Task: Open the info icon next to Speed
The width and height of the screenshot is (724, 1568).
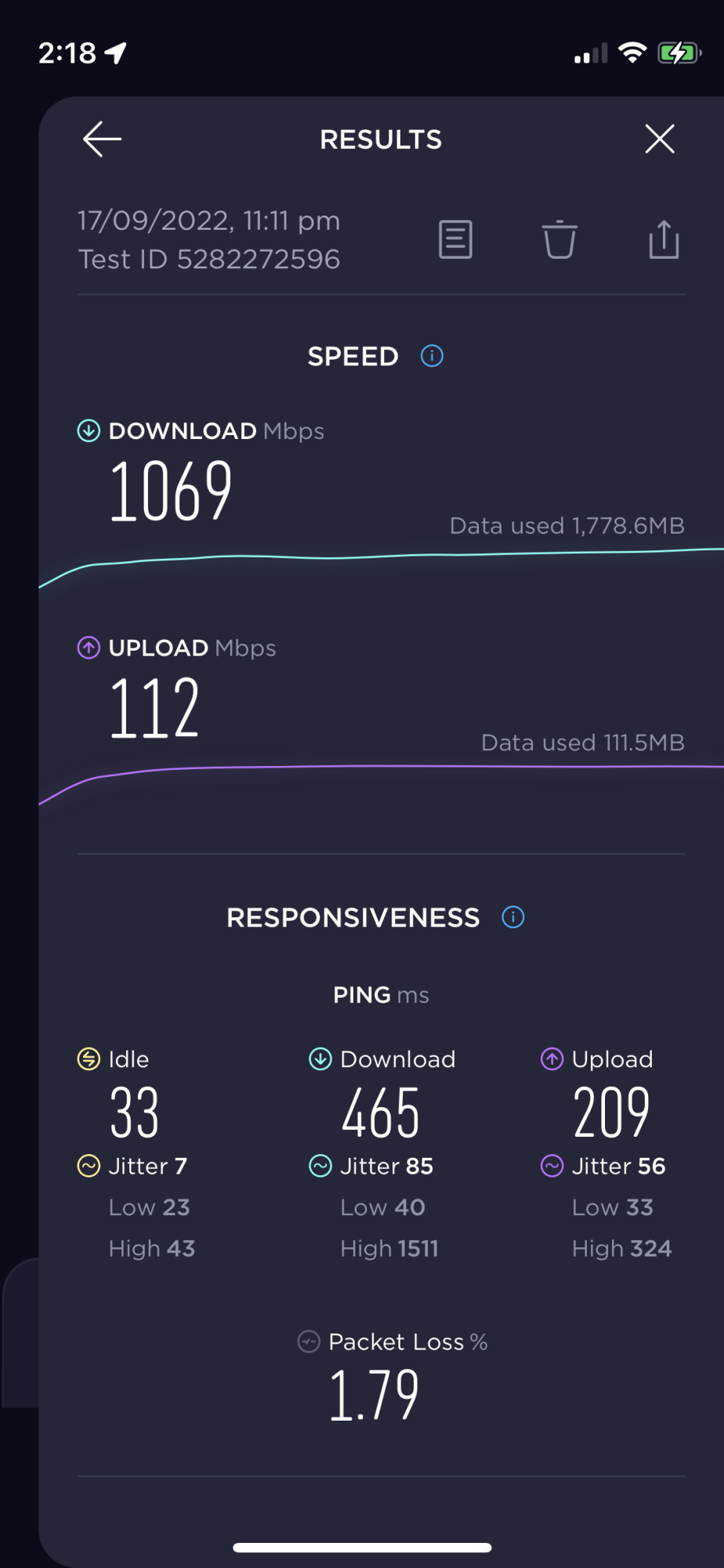Action: pos(432,356)
